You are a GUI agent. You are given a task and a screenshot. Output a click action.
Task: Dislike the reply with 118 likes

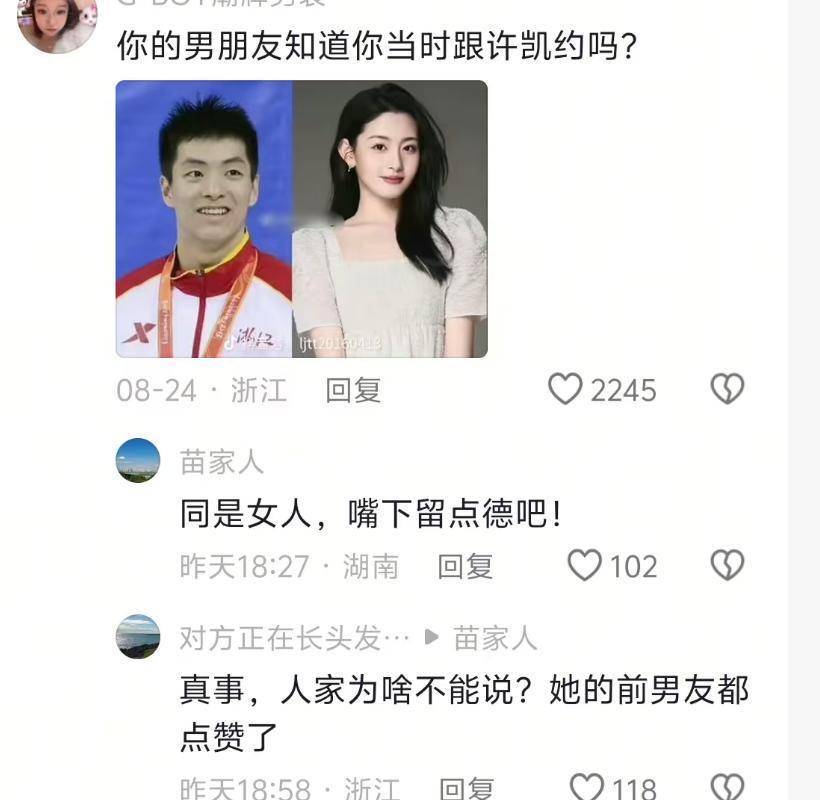point(727,788)
